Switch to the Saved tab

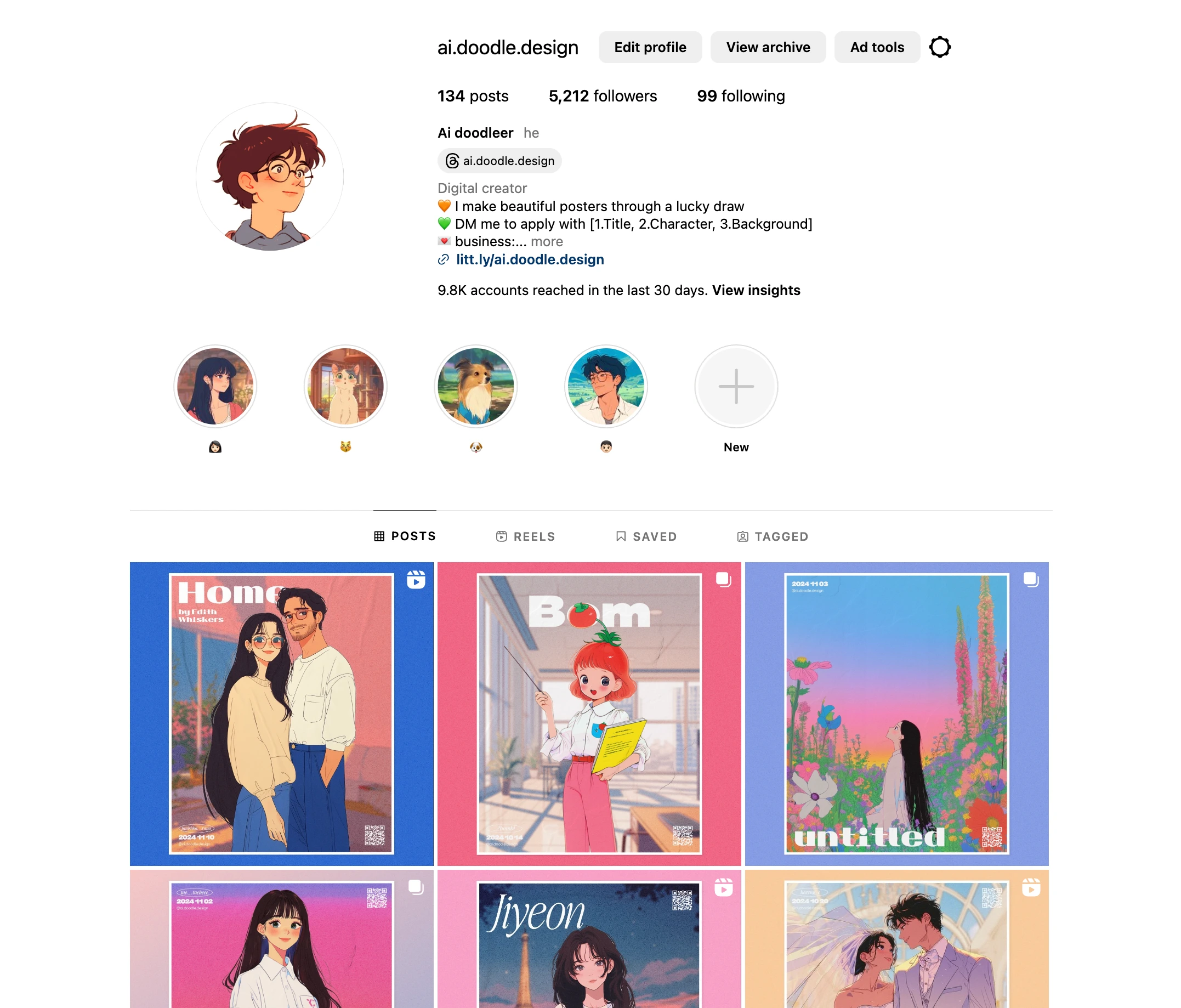[646, 536]
